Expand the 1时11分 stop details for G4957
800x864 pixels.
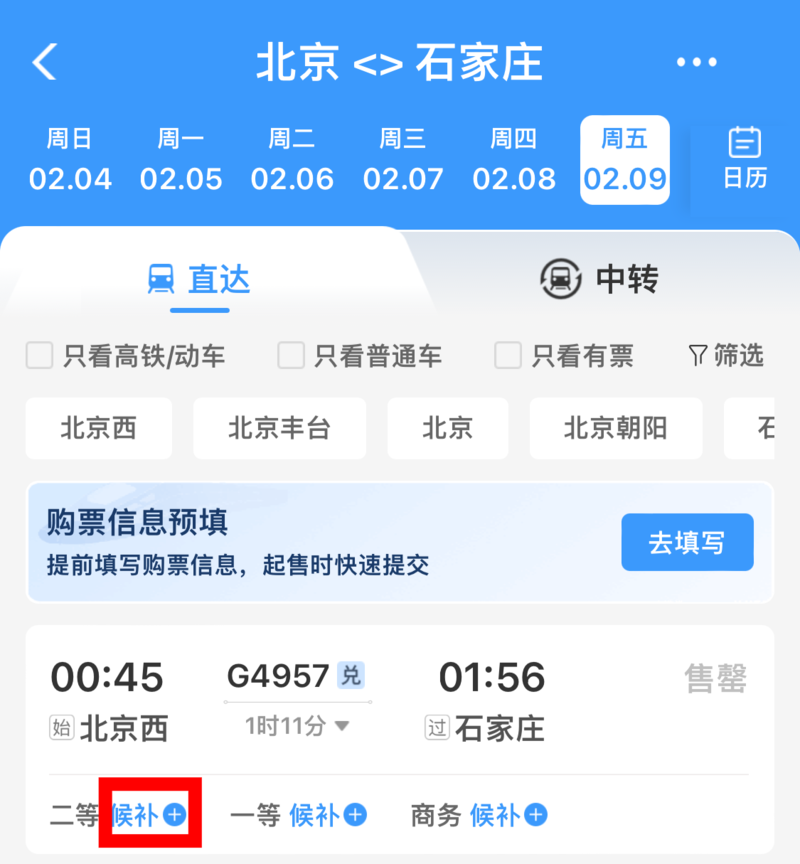click(x=298, y=726)
